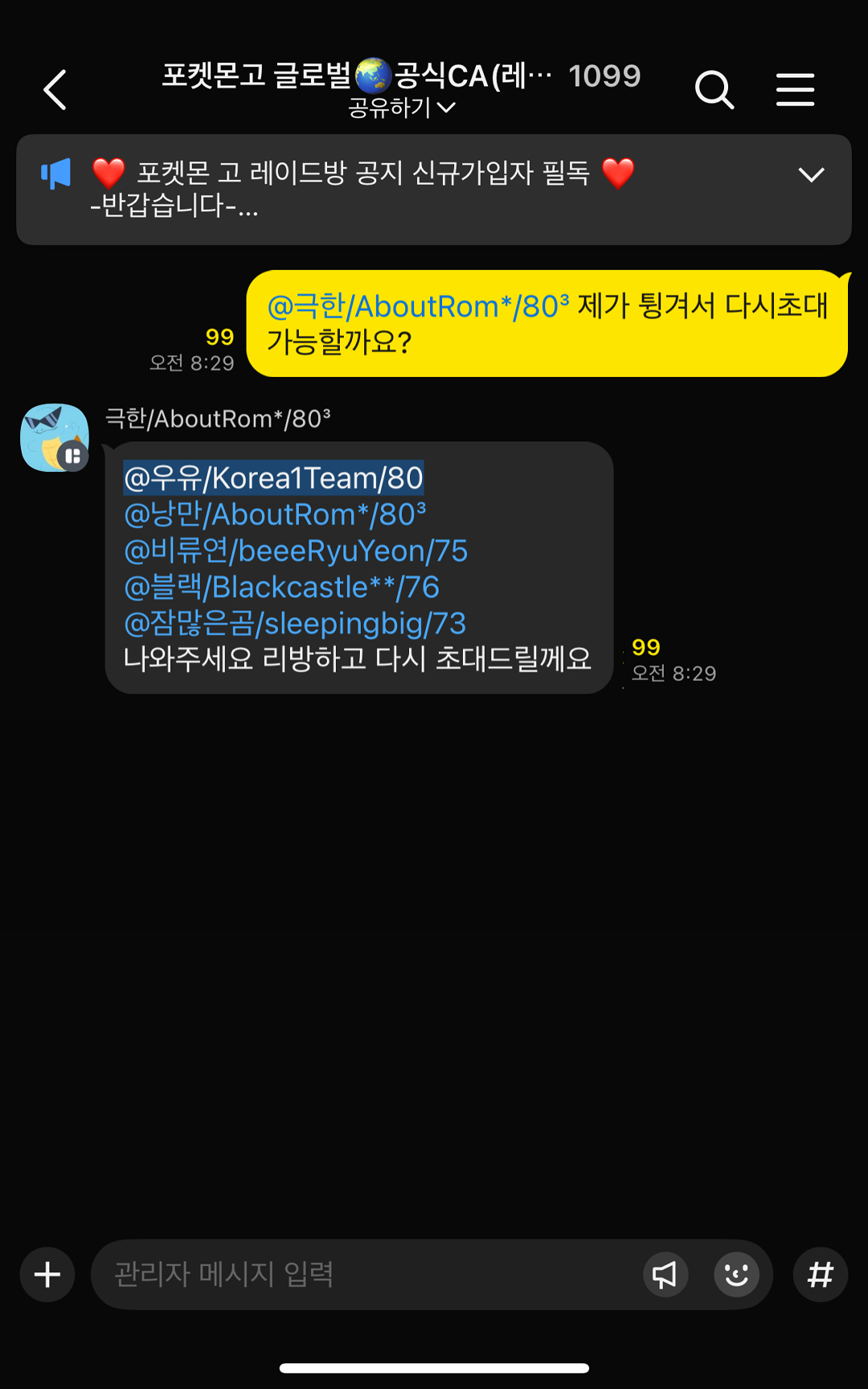Click the speaker icon next to the input field
This screenshot has height=1389, width=868.
tap(665, 1274)
